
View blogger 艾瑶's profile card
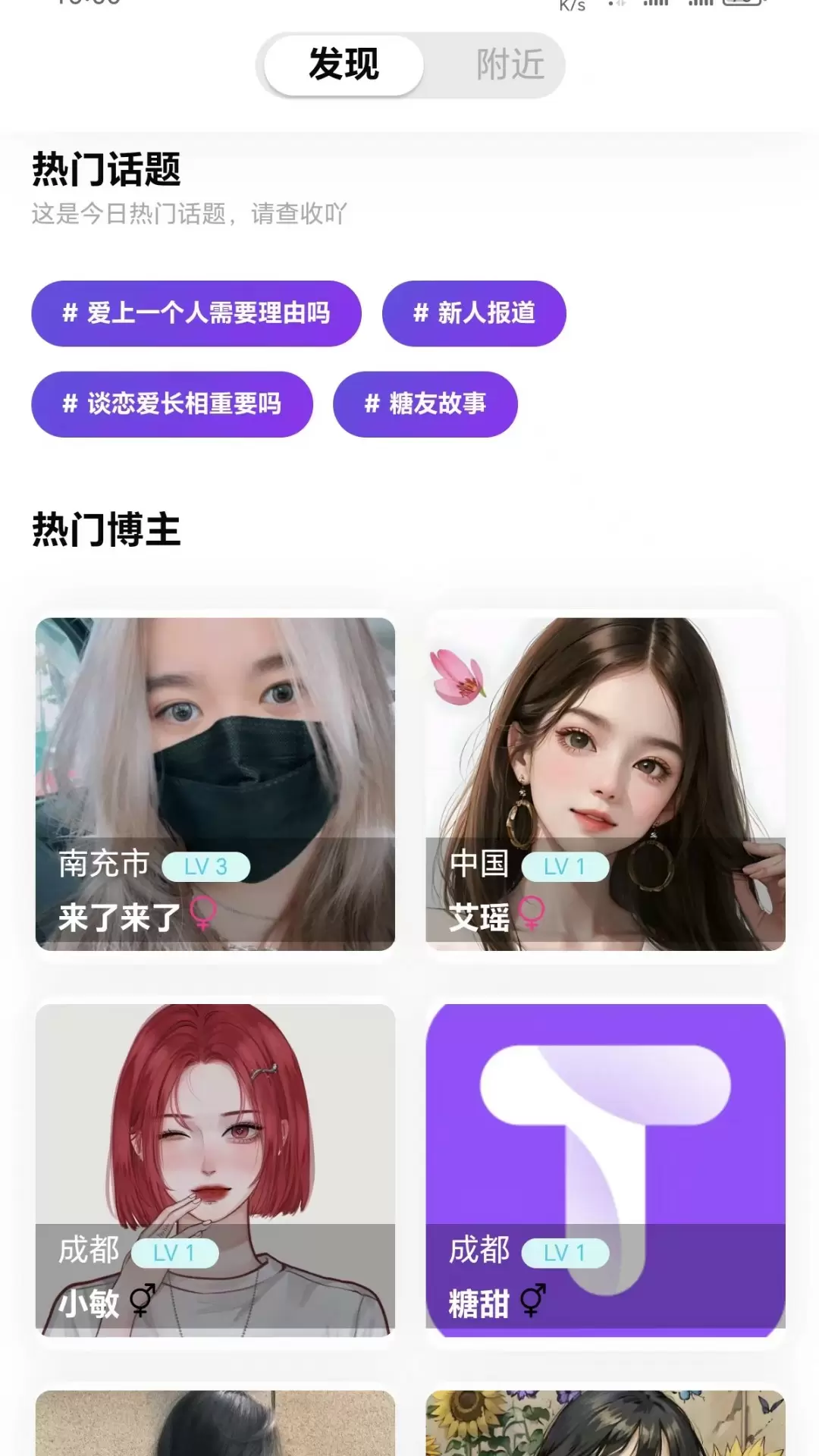click(605, 784)
